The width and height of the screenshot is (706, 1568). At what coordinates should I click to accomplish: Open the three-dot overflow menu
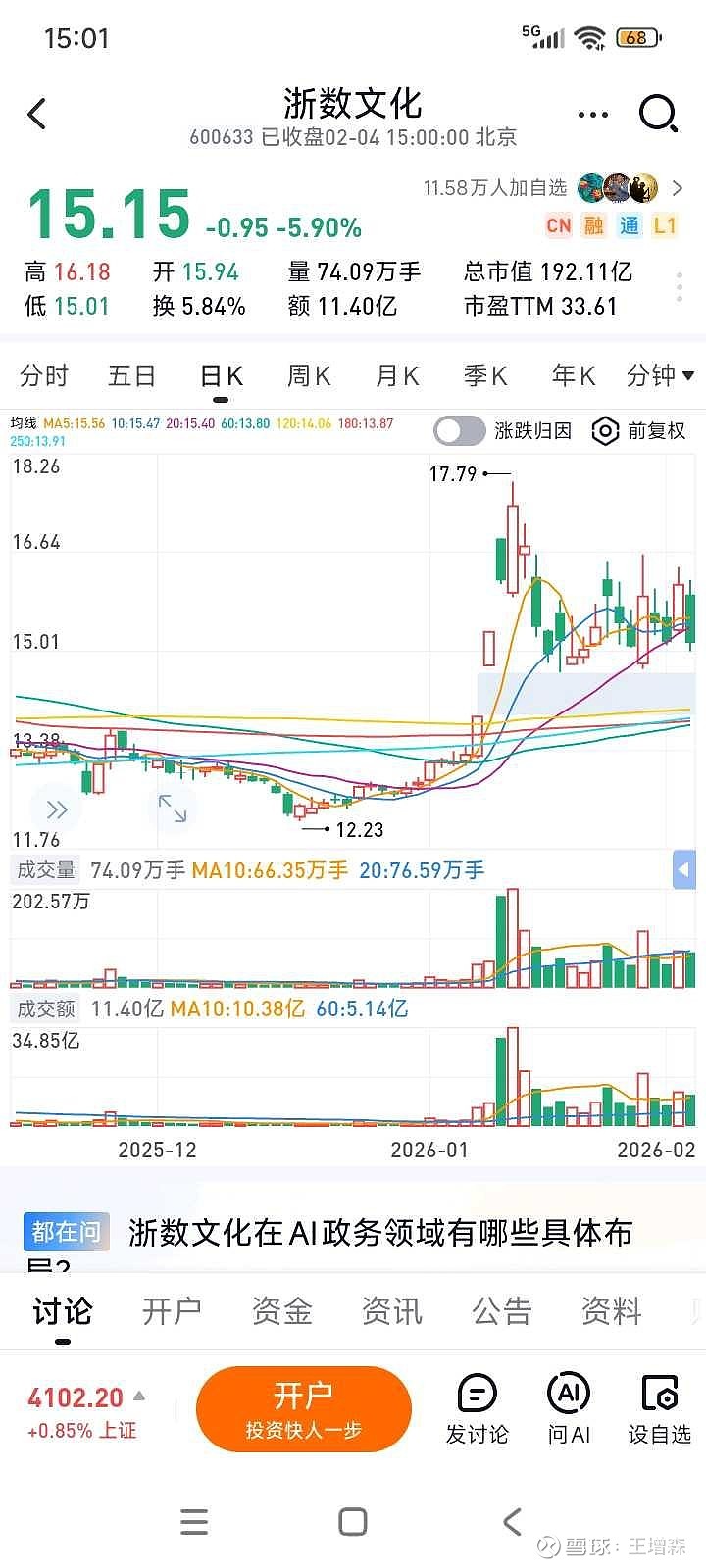(x=592, y=115)
